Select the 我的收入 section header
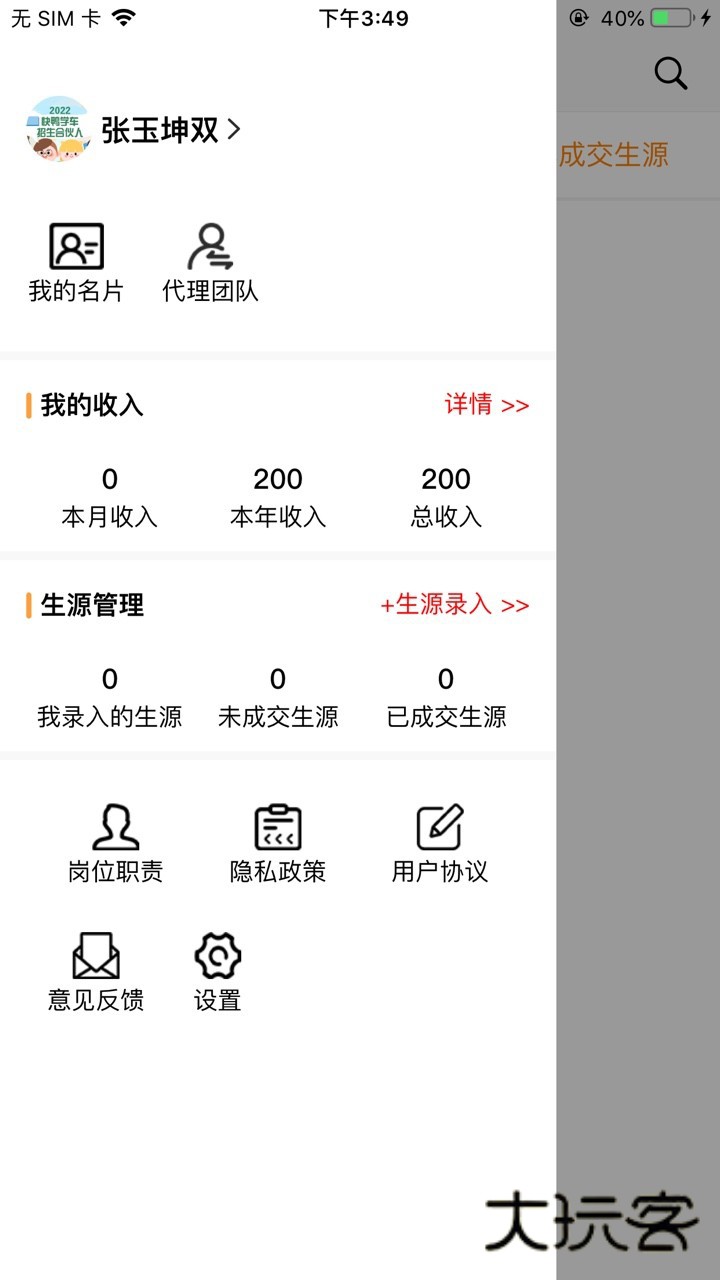Image resolution: width=720 pixels, height=1280 pixels. [x=90, y=406]
